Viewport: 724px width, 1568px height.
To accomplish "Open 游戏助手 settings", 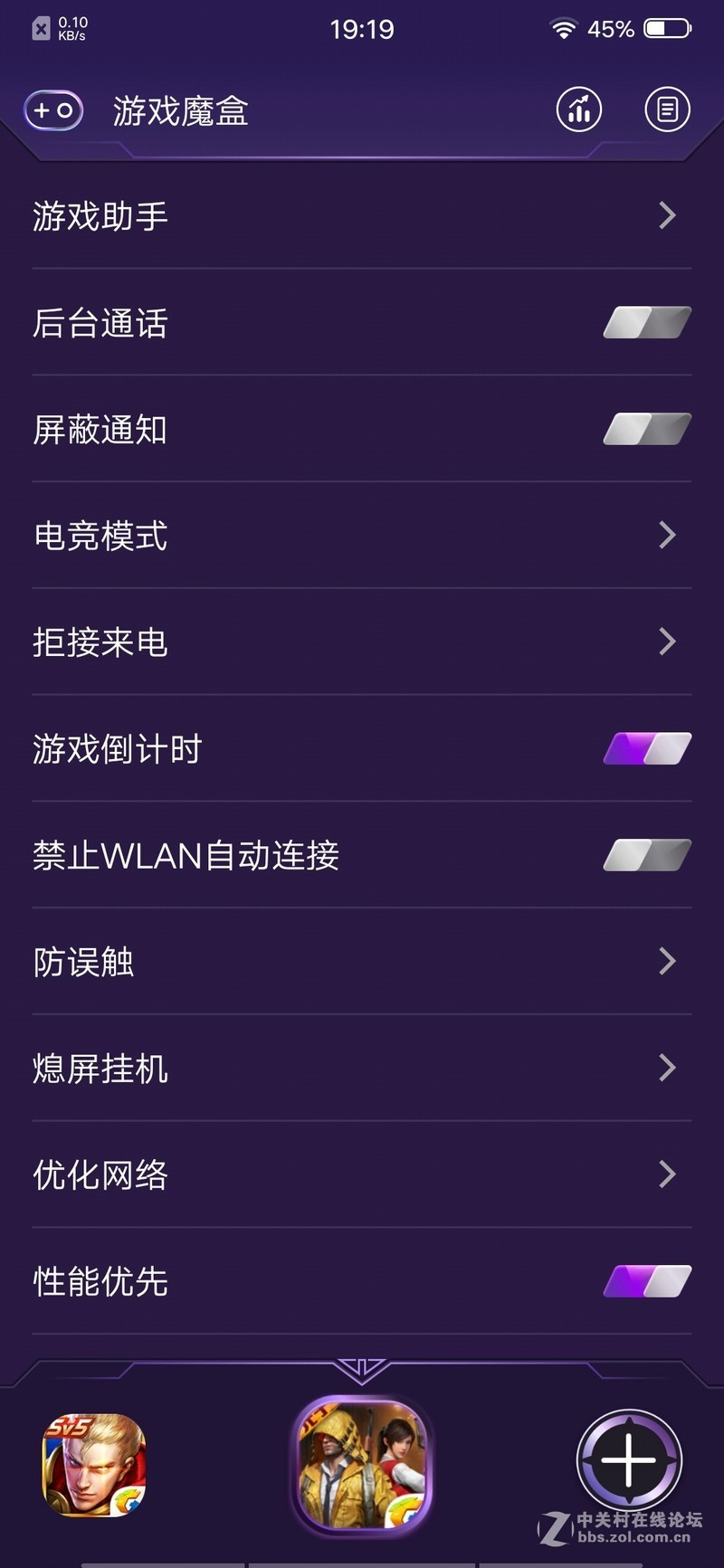I will pyautogui.click(x=362, y=216).
